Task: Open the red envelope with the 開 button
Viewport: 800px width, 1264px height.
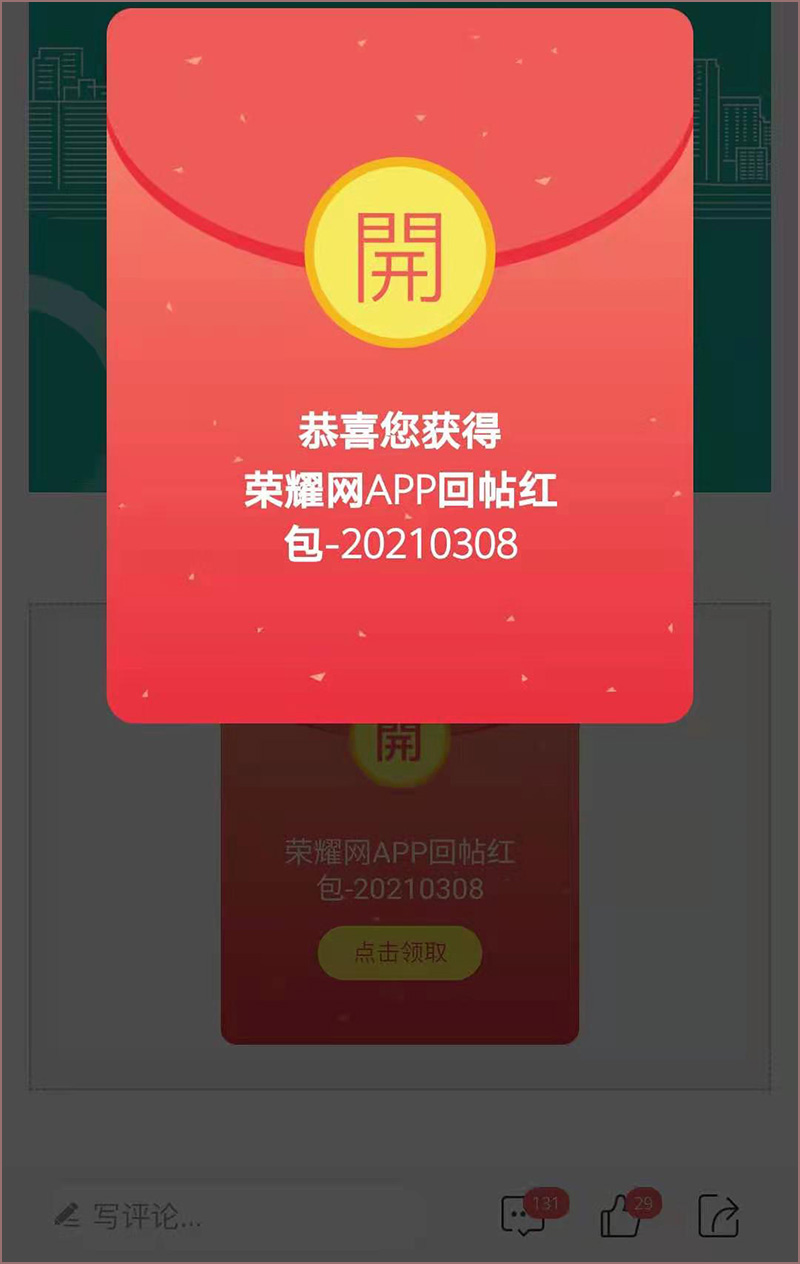Action: tap(400, 253)
